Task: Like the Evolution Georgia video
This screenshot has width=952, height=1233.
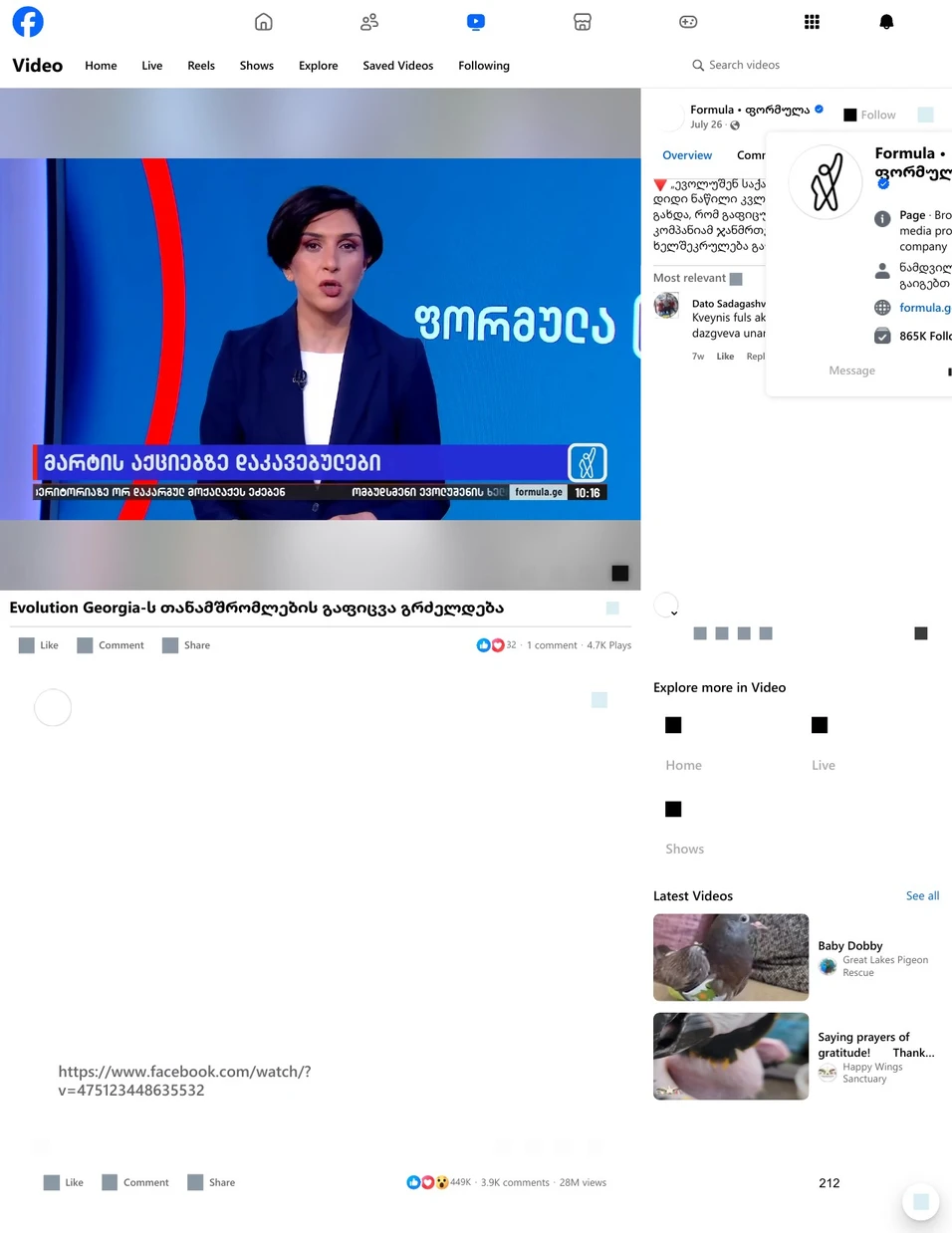Action: tap(40, 645)
